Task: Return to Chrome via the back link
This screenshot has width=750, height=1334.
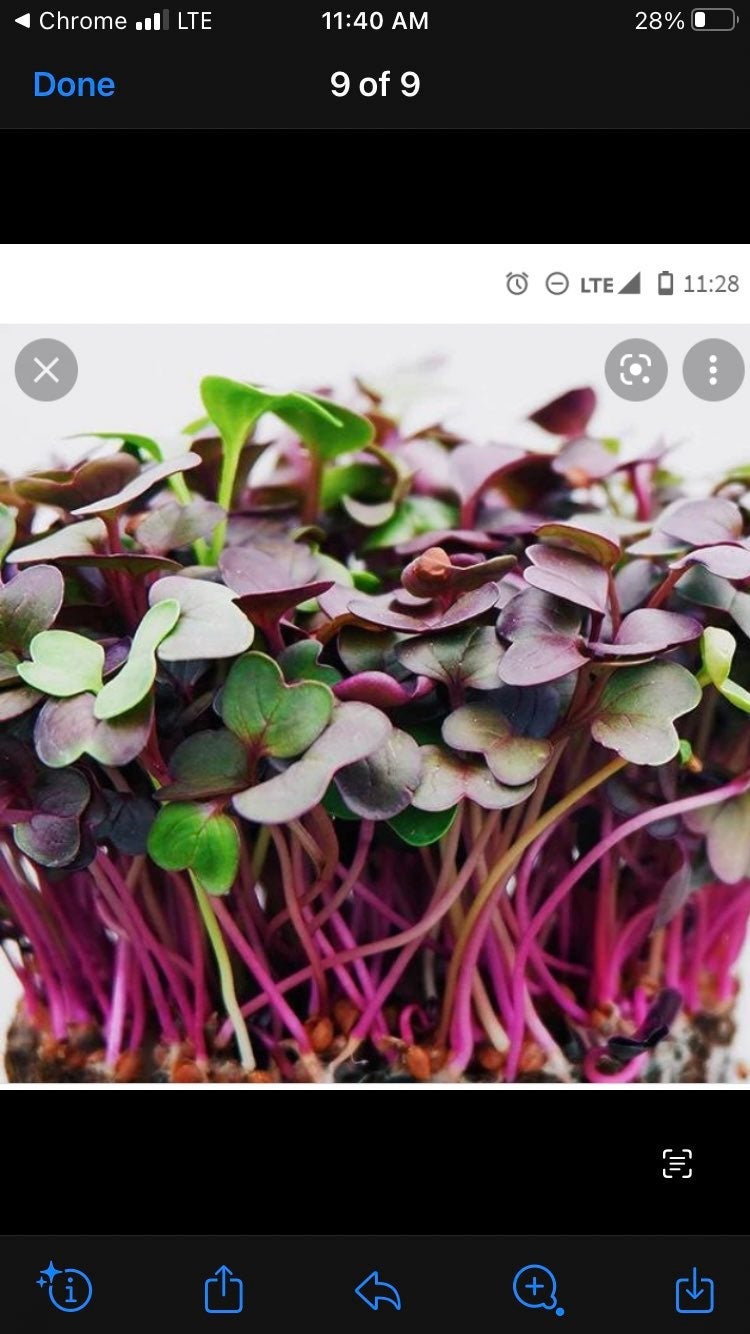Action: pos(70,21)
